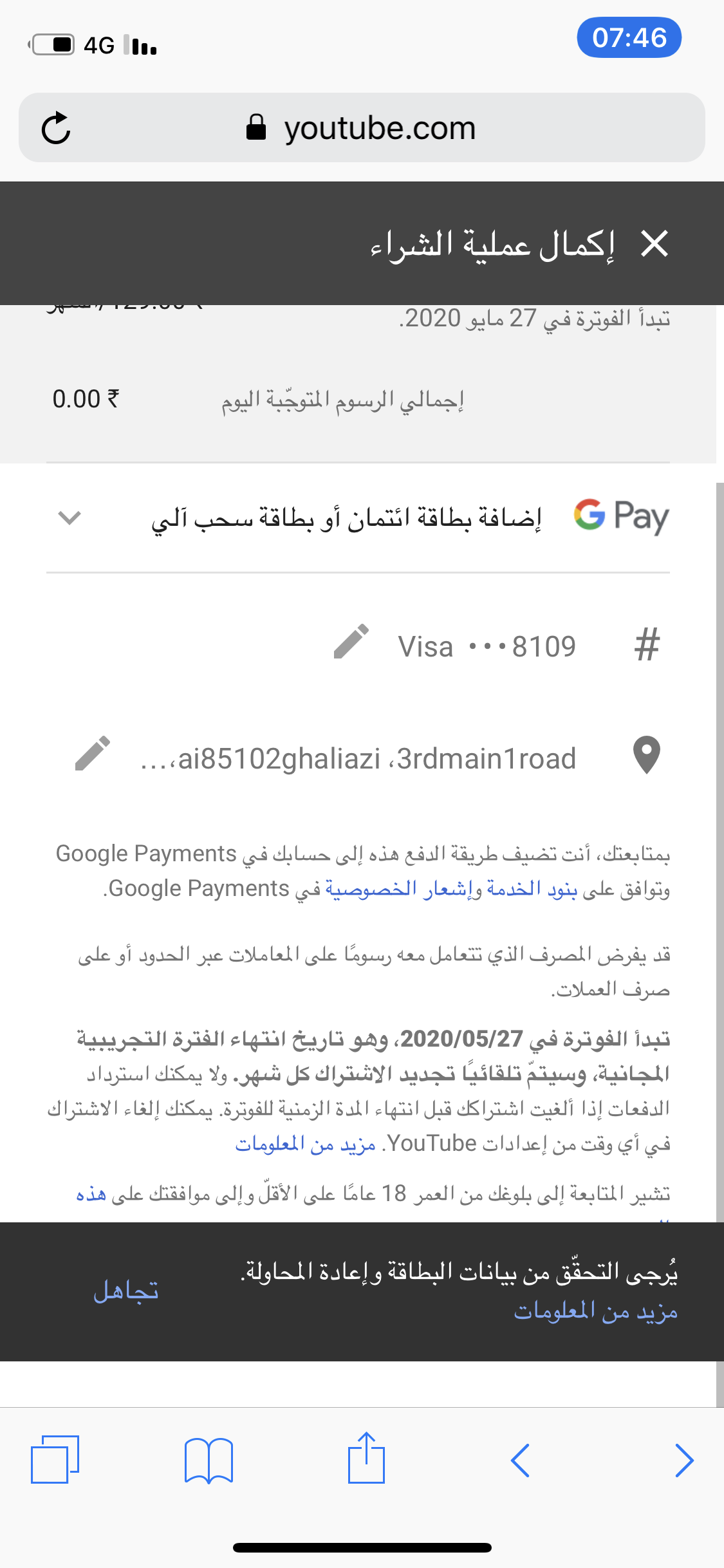
Task: Reload the page in address bar
Action: click(56, 127)
